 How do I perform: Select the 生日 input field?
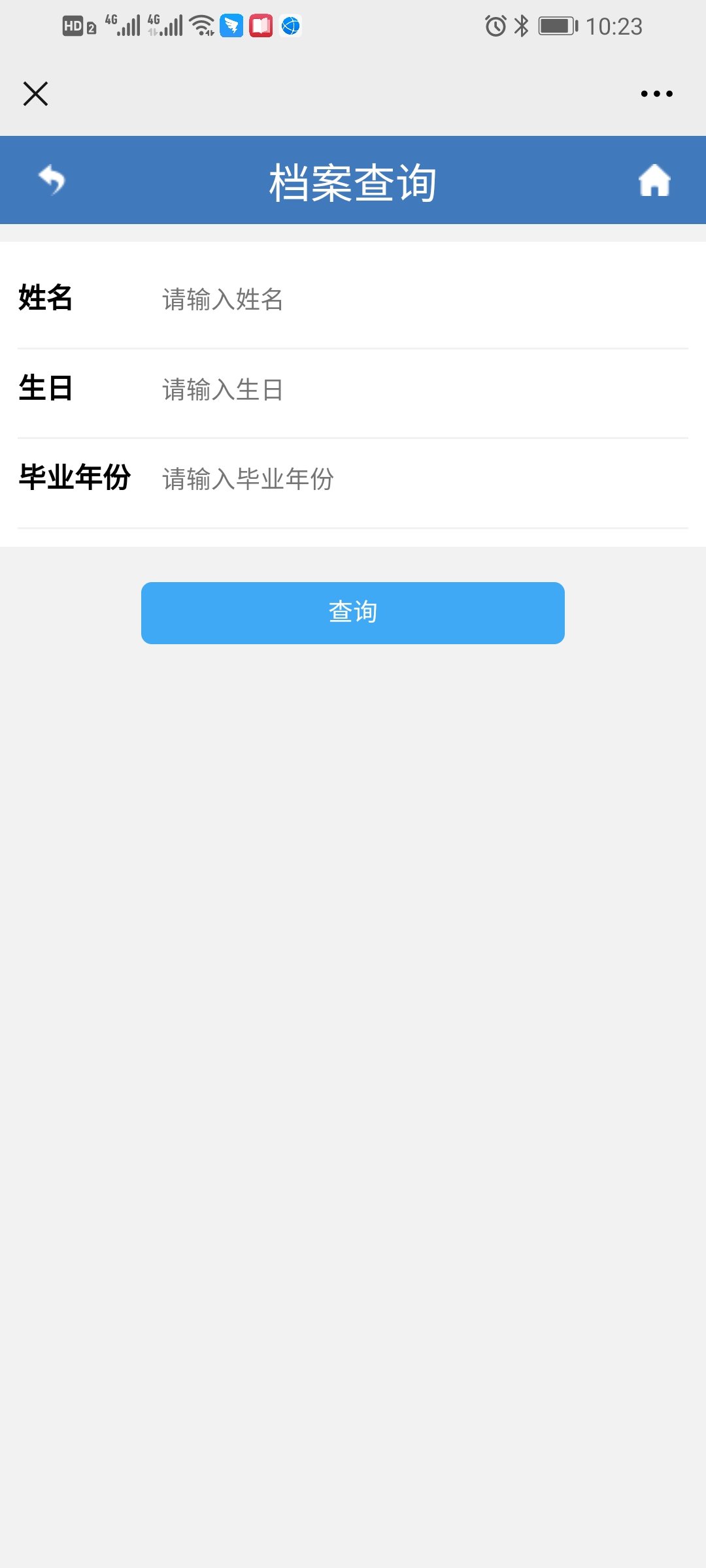[x=418, y=389]
